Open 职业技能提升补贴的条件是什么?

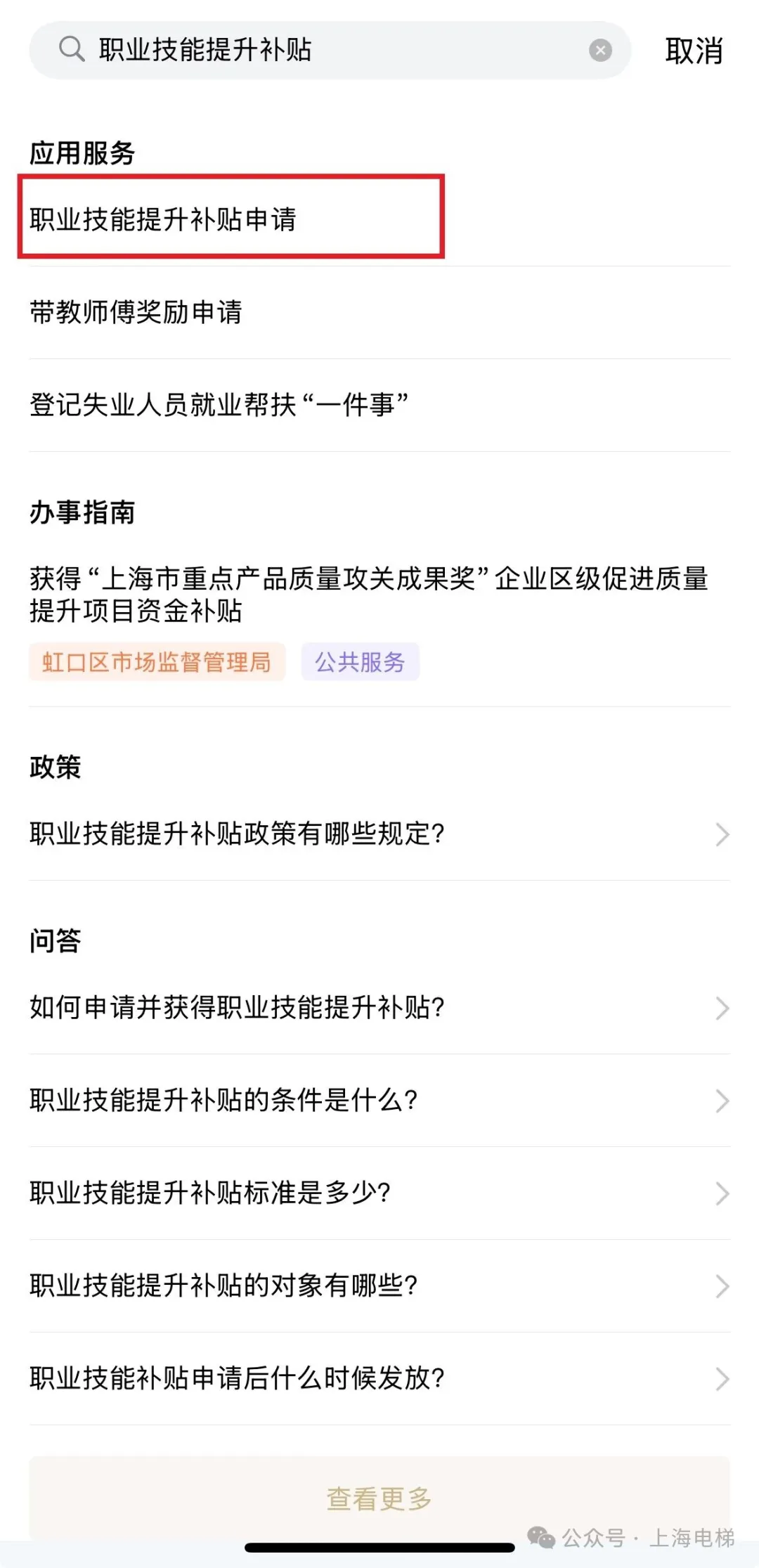point(379,1101)
